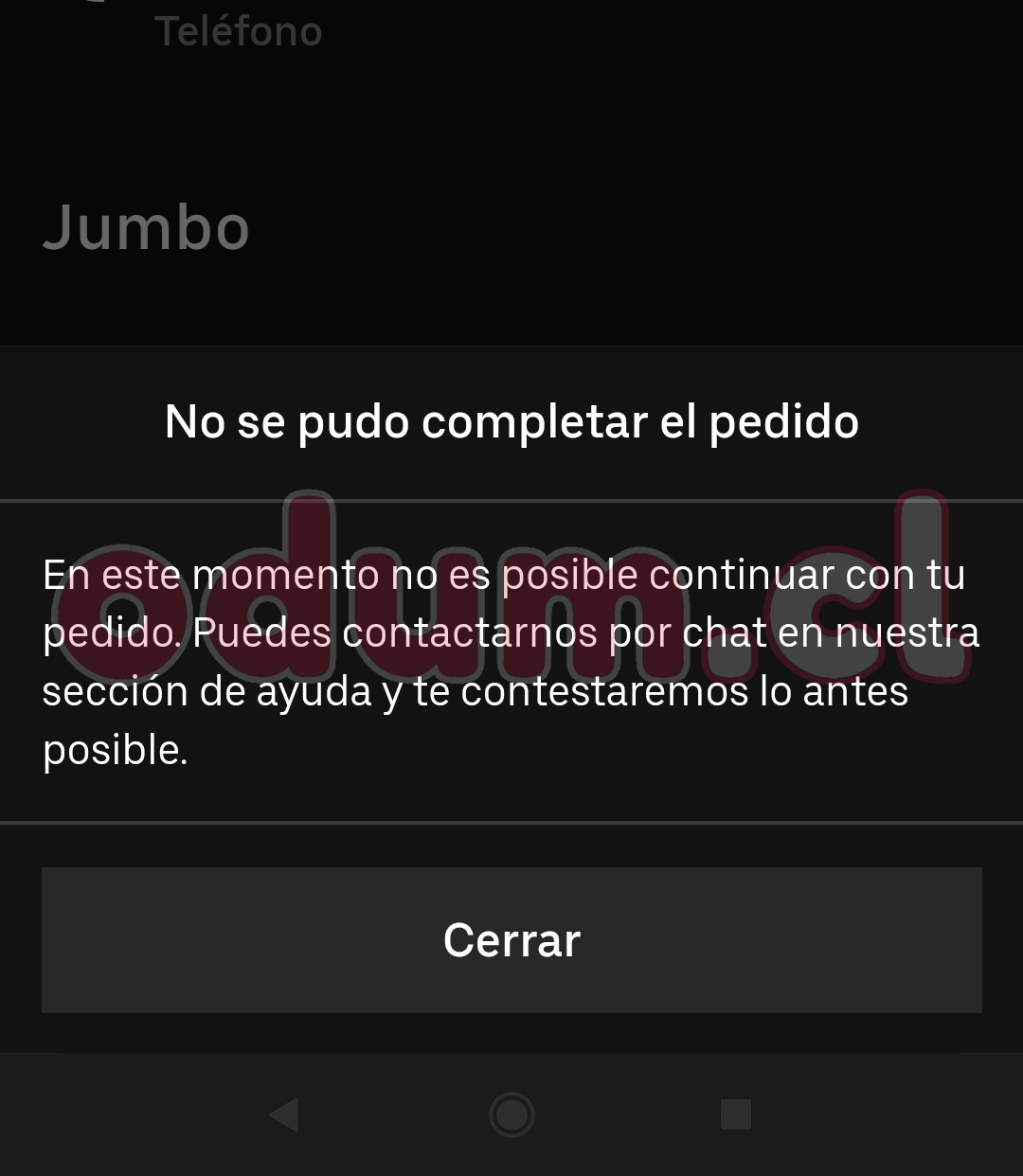The width and height of the screenshot is (1023, 1176).
Task: Open the recent apps view
Action: [736, 1114]
